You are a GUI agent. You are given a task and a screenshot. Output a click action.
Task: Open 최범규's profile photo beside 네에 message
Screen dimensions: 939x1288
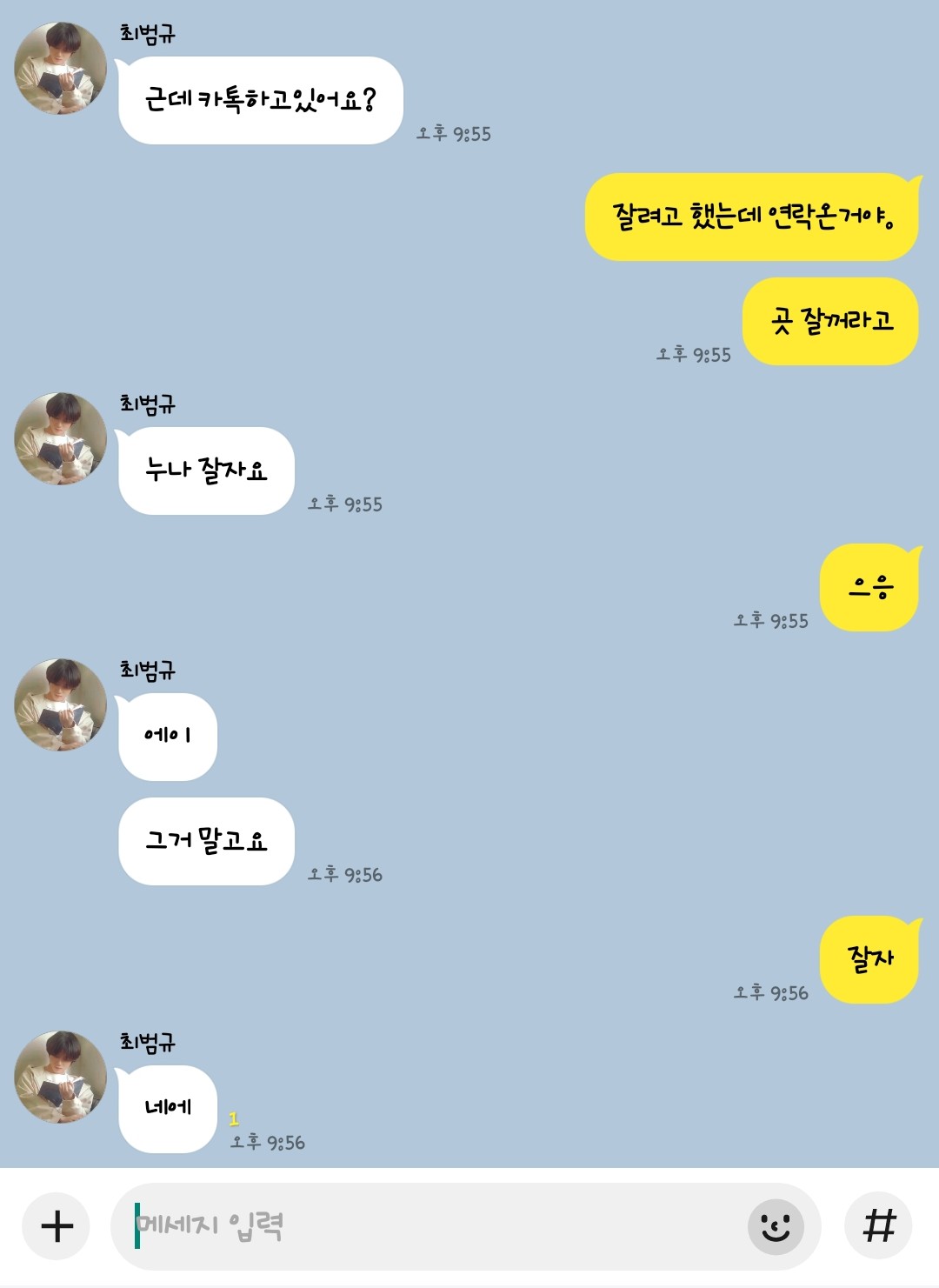pyautogui.click(x=60, y=1077)
